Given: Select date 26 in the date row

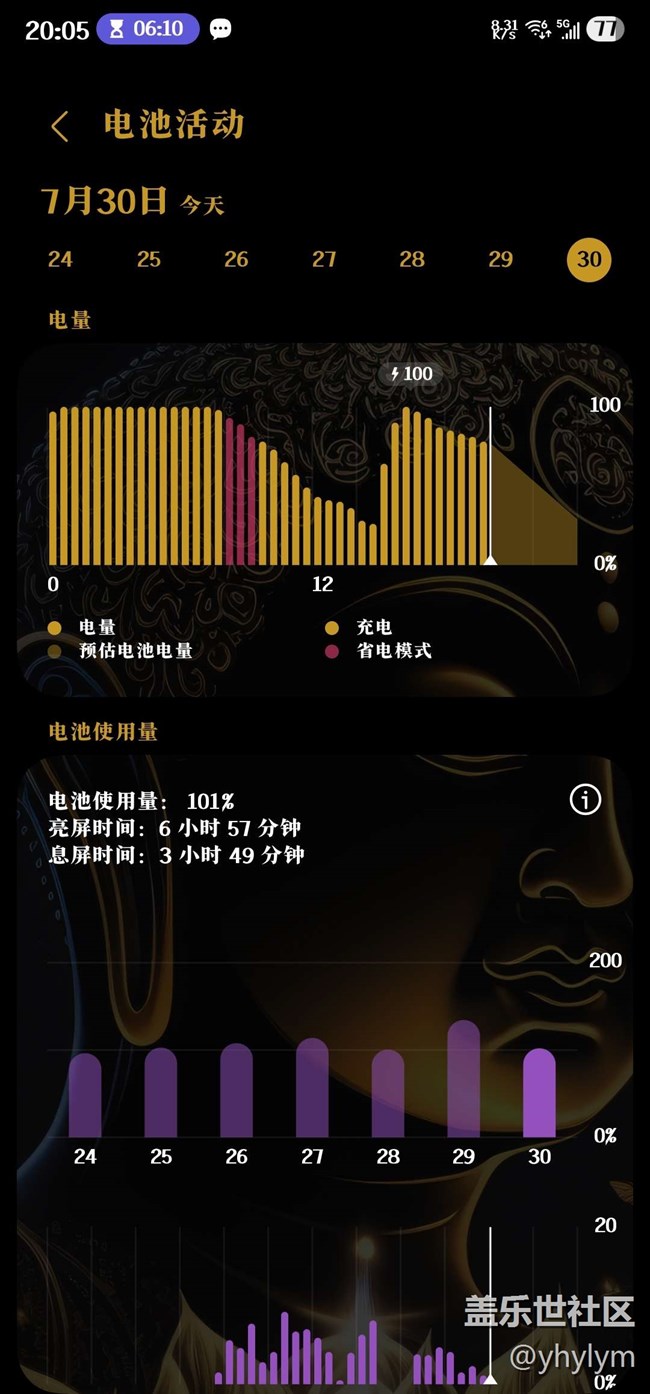Looking at the screenshot, I should click(x=236, y=260).
